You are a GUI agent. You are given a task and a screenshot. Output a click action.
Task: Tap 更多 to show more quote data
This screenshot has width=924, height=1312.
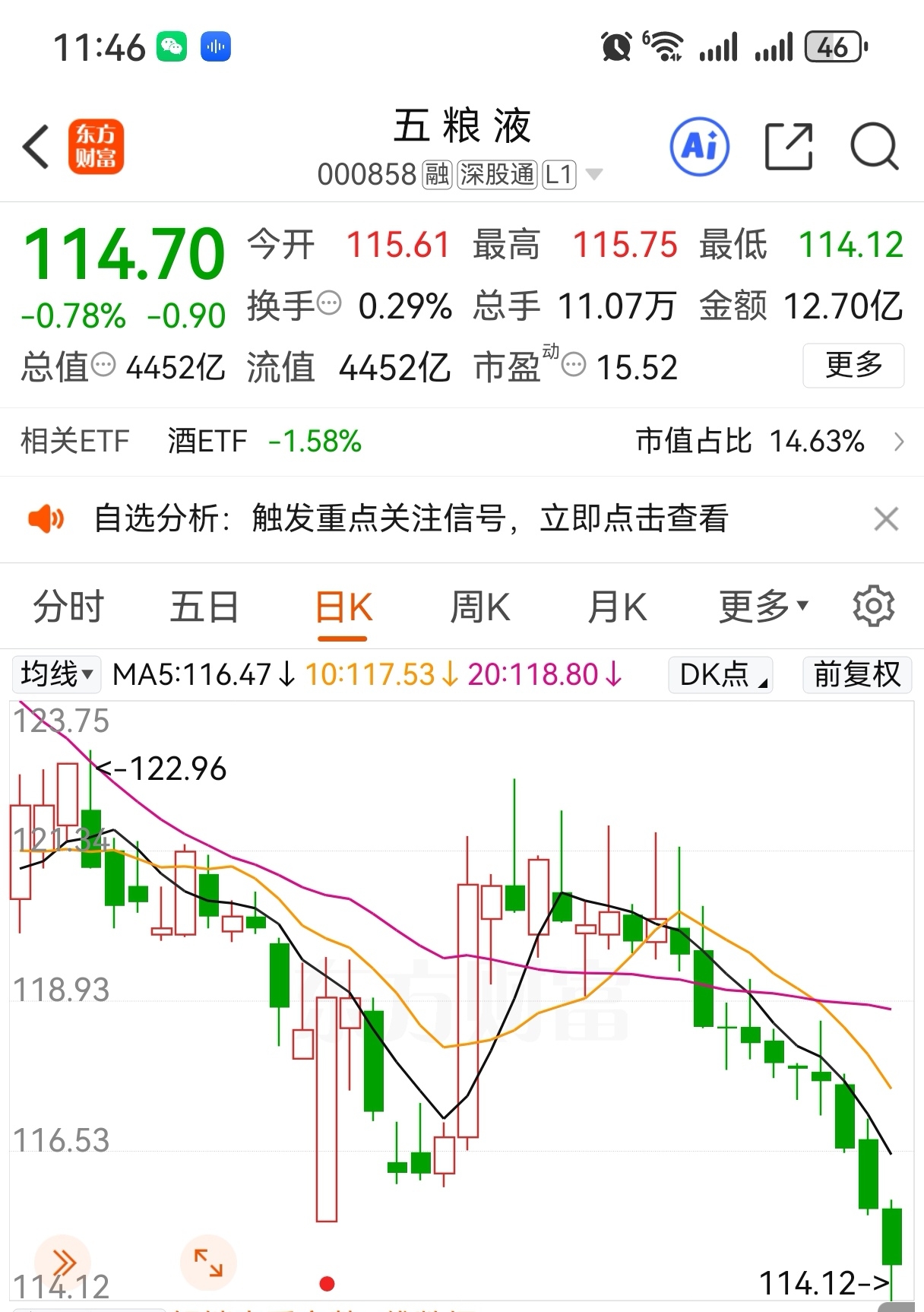tap(853, 366)
